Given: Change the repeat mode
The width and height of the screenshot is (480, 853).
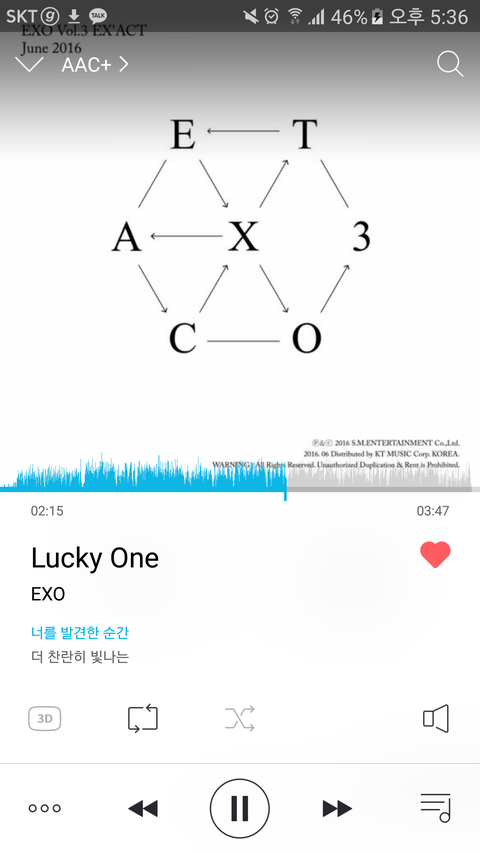Looking at the screenshot, I should (143, 719).
